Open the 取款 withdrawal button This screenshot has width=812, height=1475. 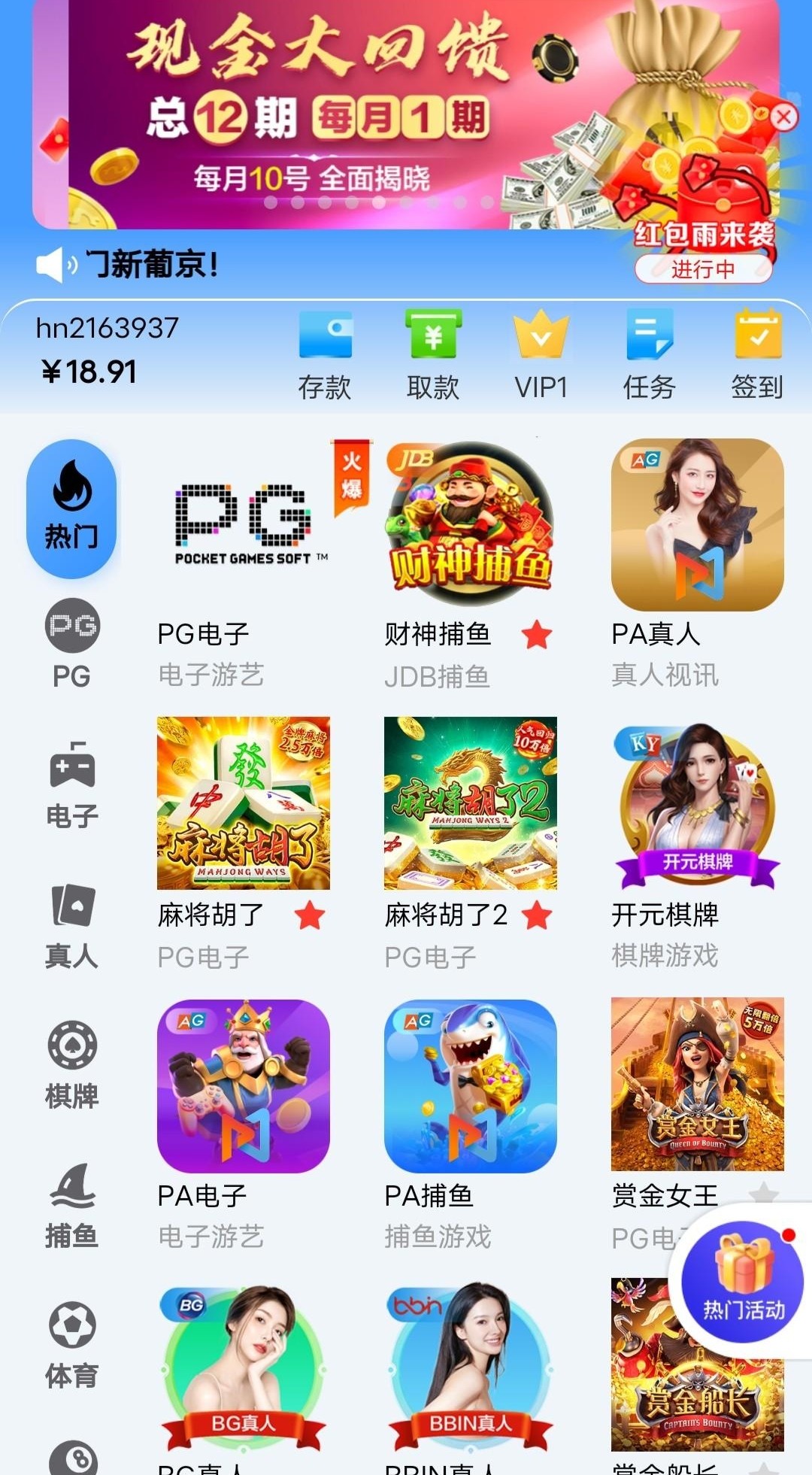[433, 354]
